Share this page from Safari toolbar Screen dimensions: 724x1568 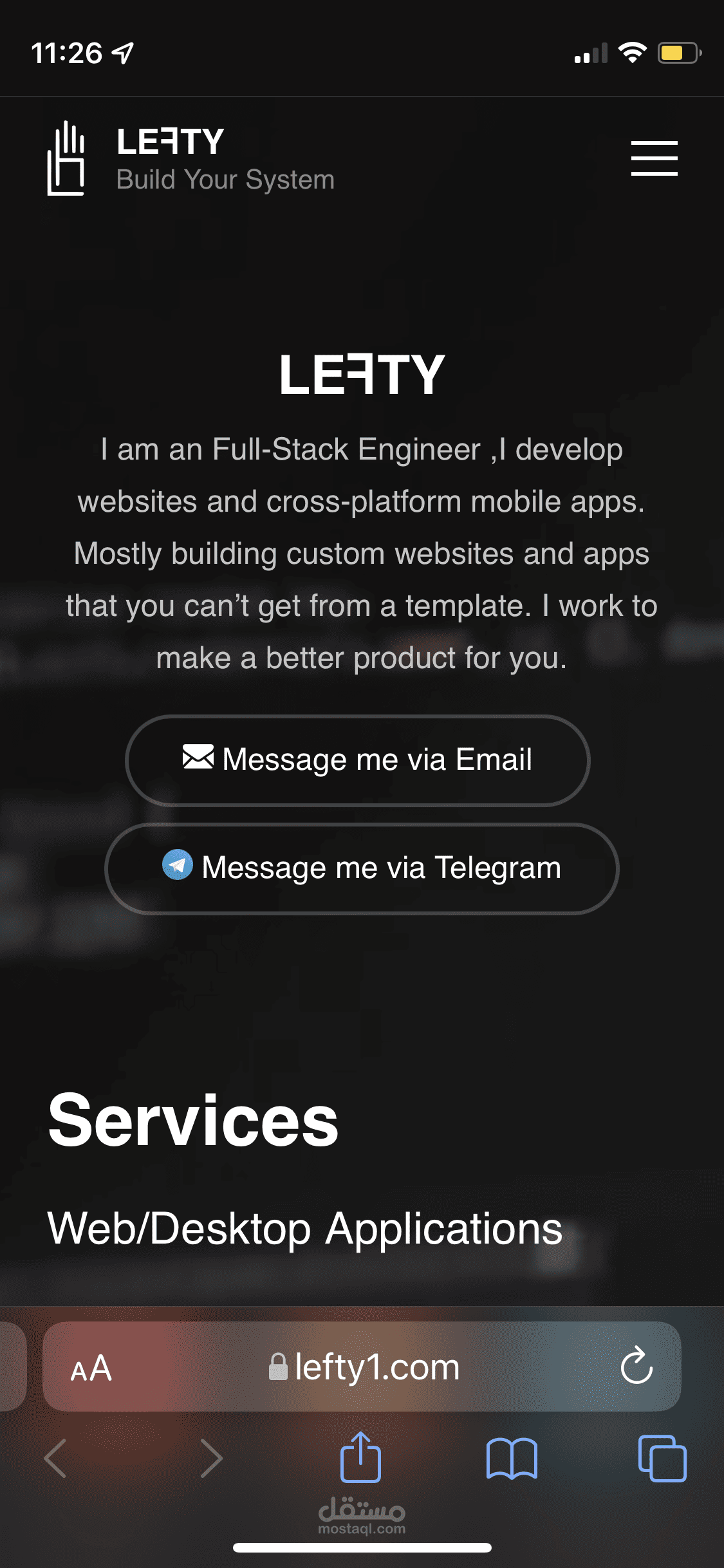pos(360,1457)
